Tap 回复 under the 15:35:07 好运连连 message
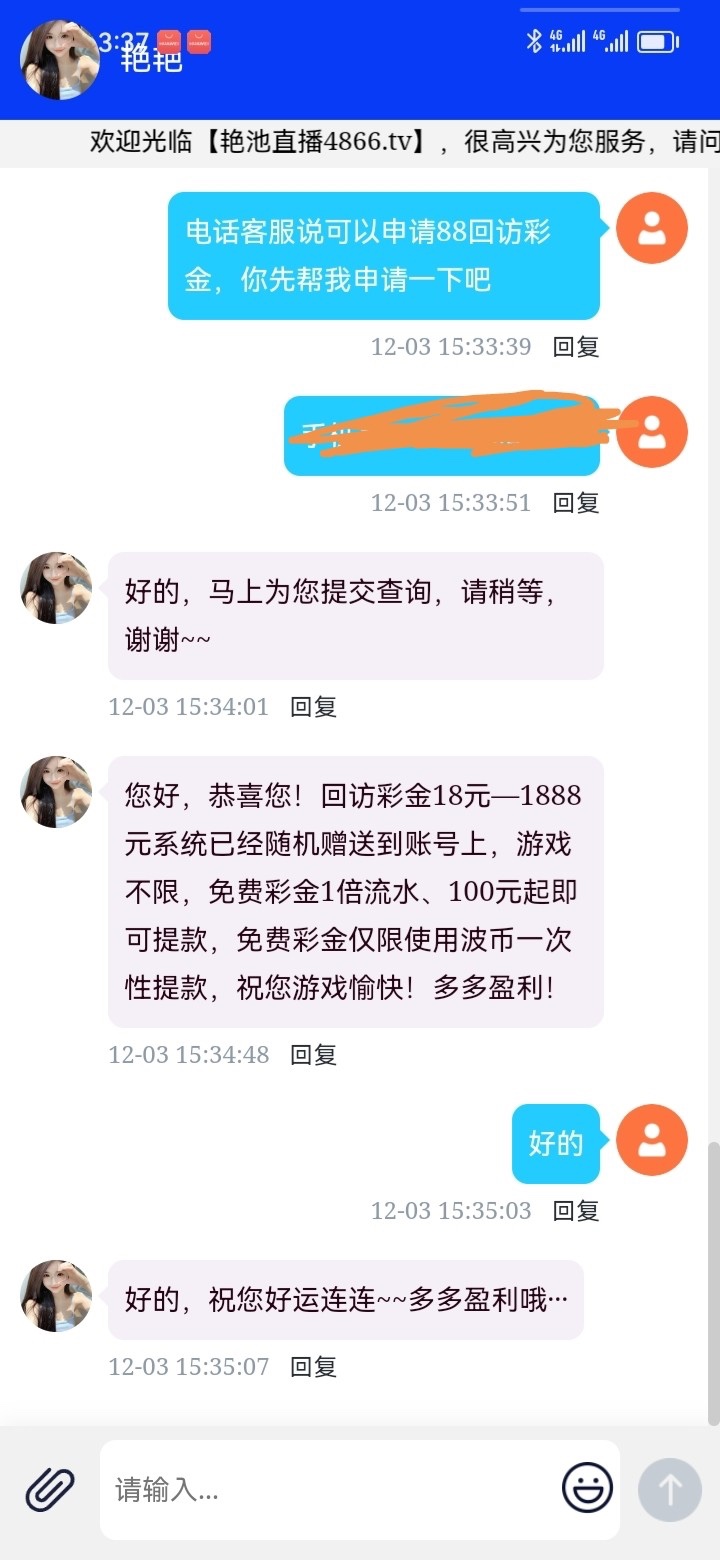 click(313, 1367)
